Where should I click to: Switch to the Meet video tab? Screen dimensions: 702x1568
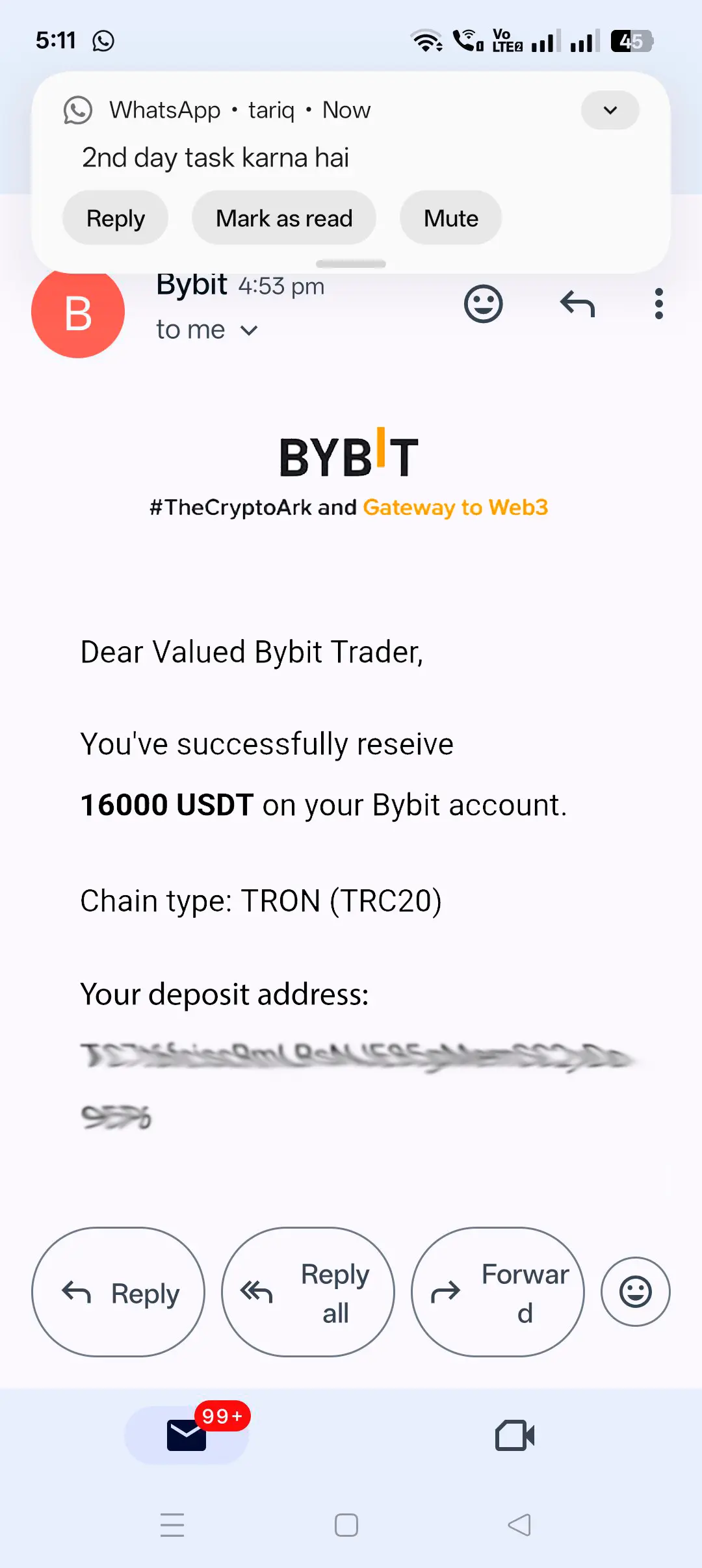515,1435
